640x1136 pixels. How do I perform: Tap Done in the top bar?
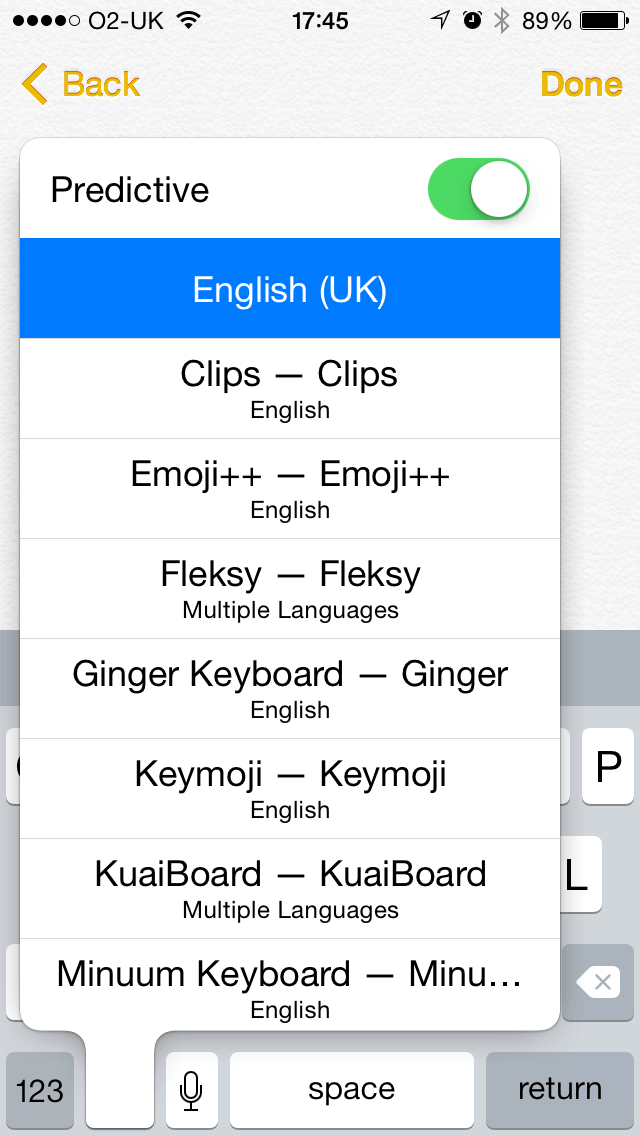(x=581, y=84)
